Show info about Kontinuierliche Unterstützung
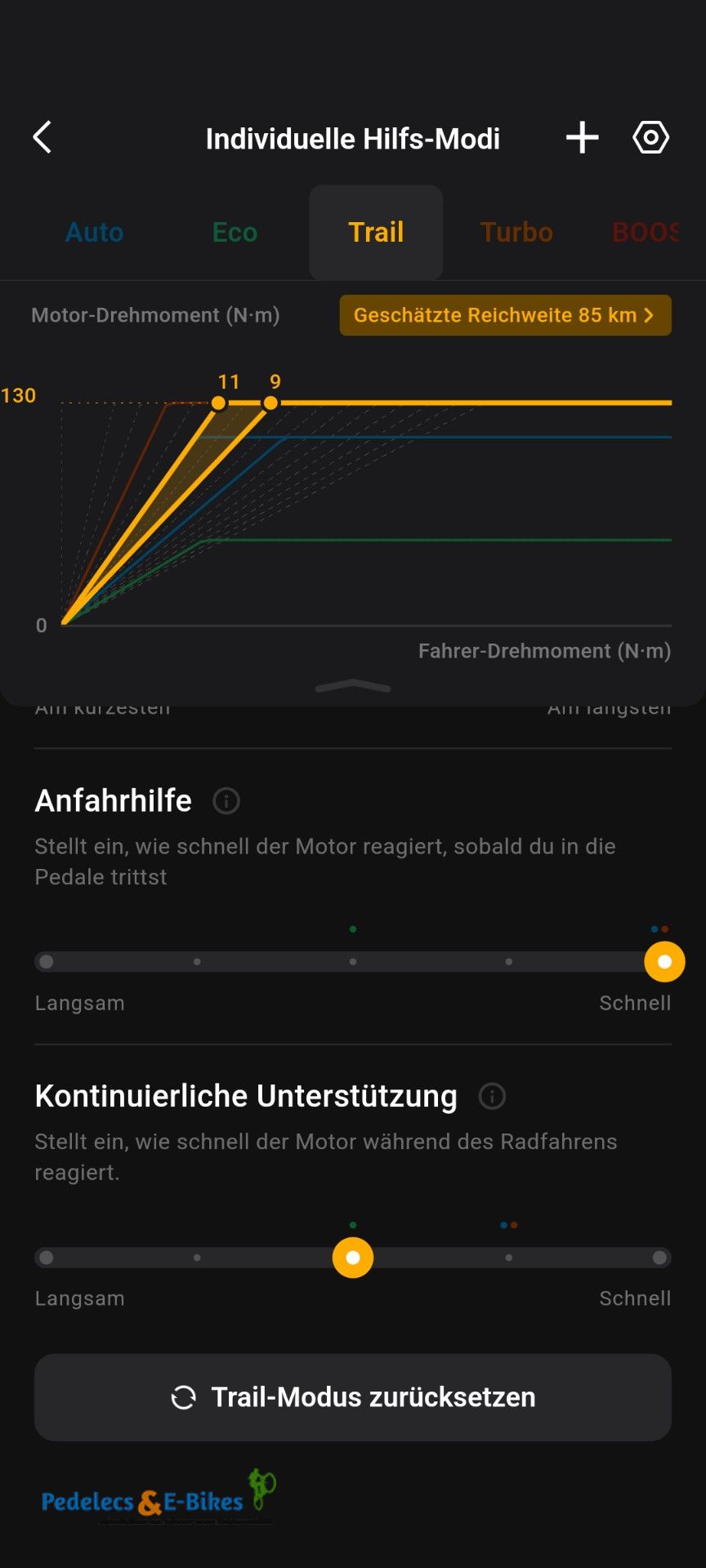Image resolution: width=706 pixels, height=1568 pixels. pos(492,1096)
